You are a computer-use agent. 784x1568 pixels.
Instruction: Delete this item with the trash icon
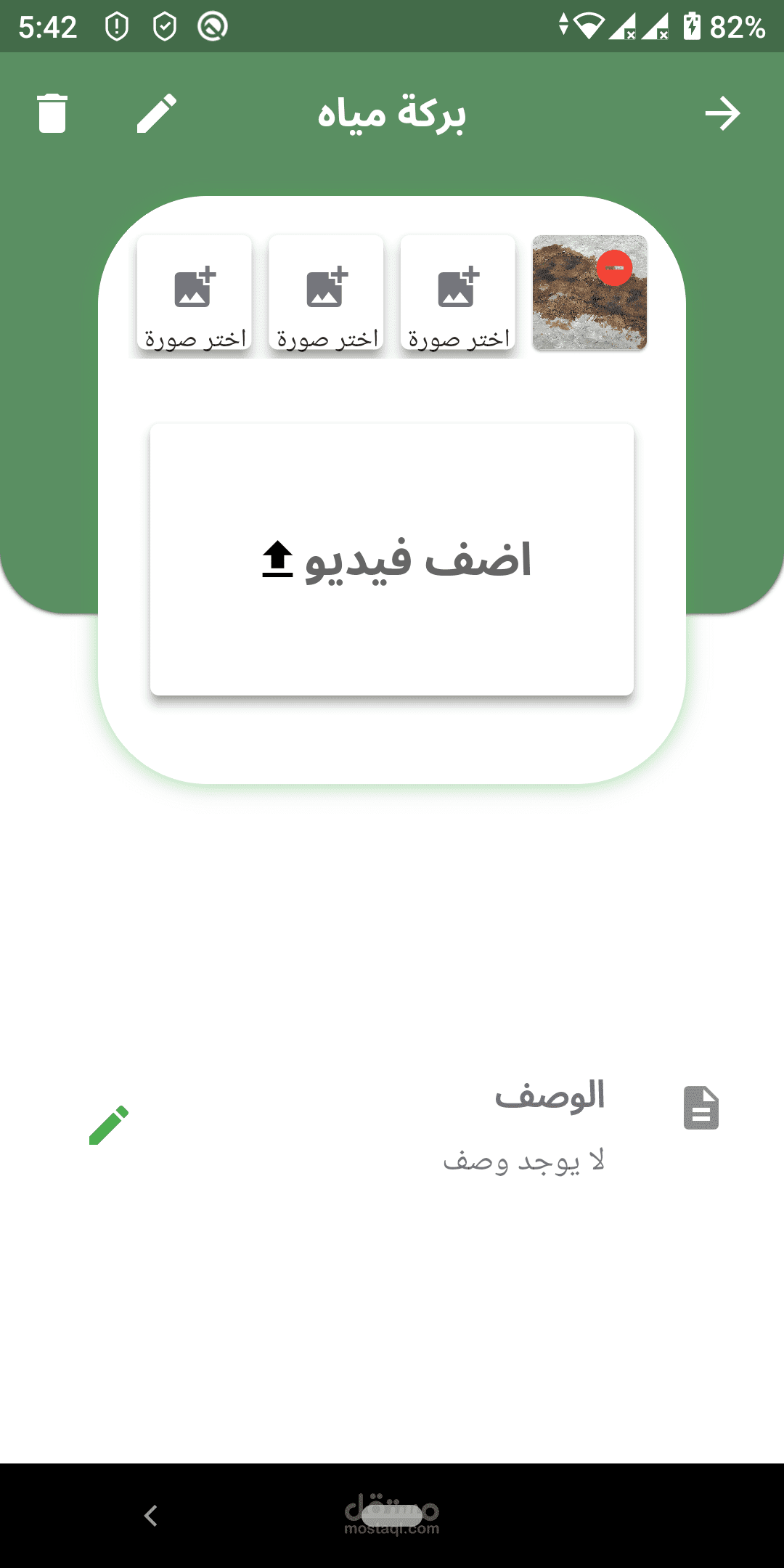click(x=52, y=113)
